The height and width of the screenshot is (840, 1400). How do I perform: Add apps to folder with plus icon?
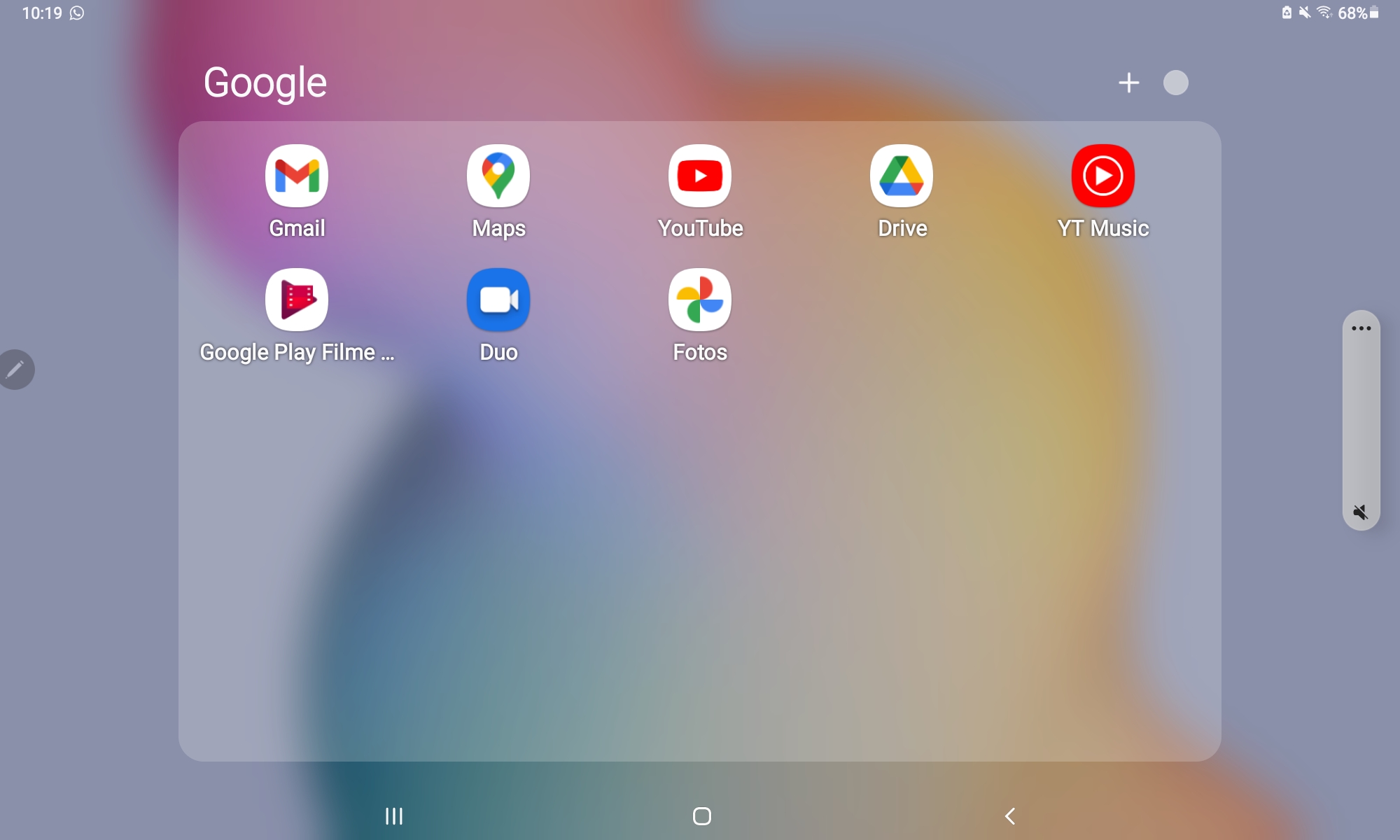click(x=1128, y=83)
